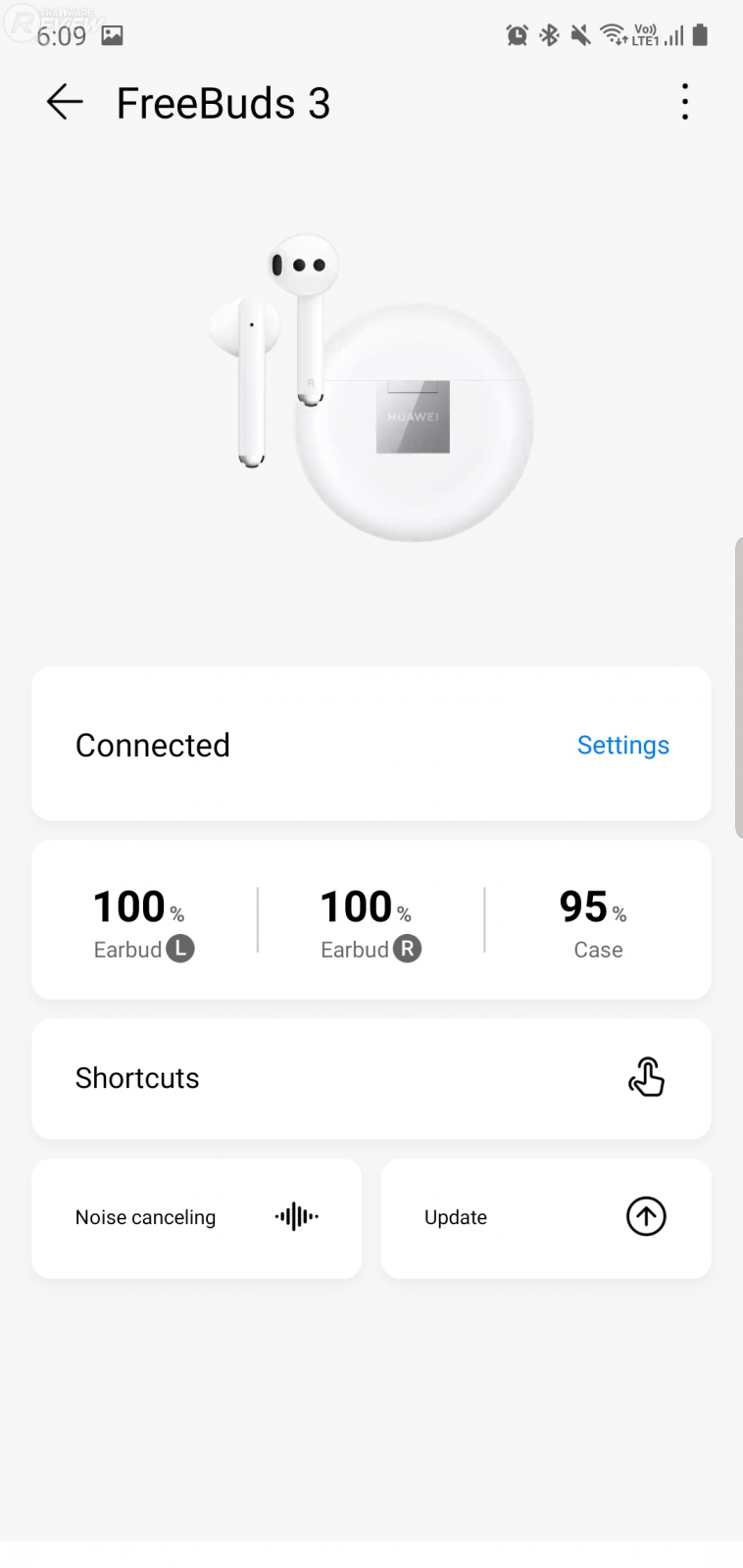Open Settings next to Connected
743x1568 pixels.
(622, 745)
